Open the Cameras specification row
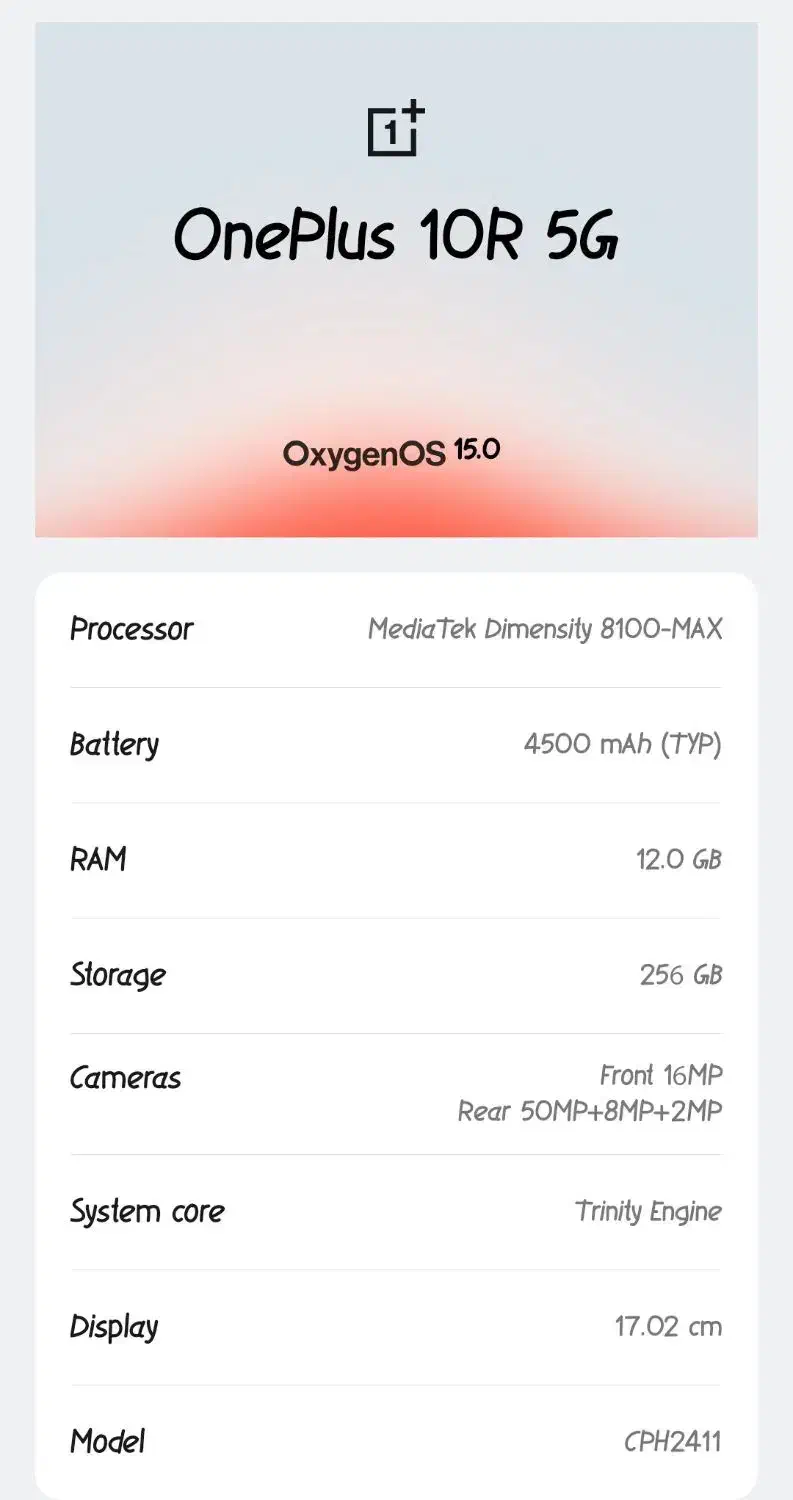793x1500 pixels. pyautogui.click(x=125, y=1078)
